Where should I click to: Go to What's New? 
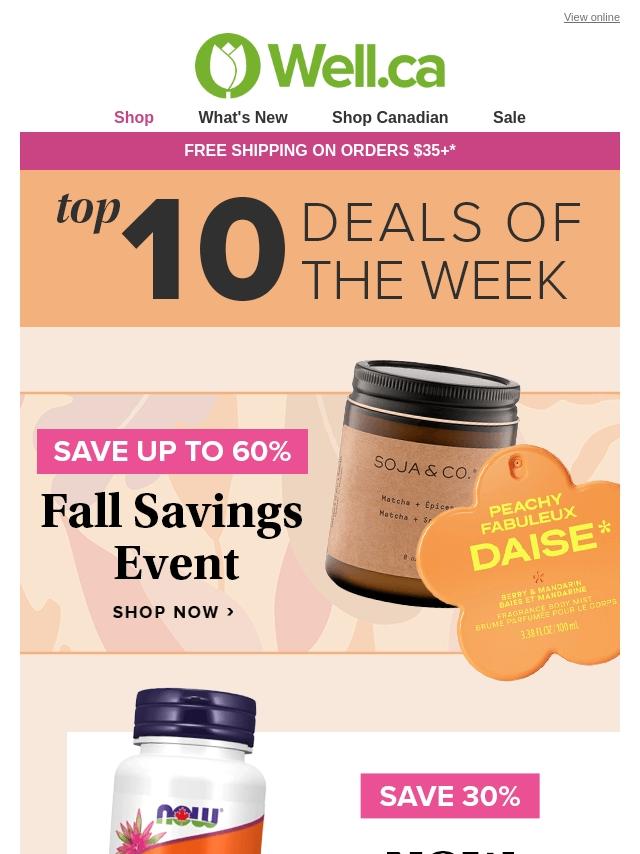pyautogui.click(x=242, y=117)
